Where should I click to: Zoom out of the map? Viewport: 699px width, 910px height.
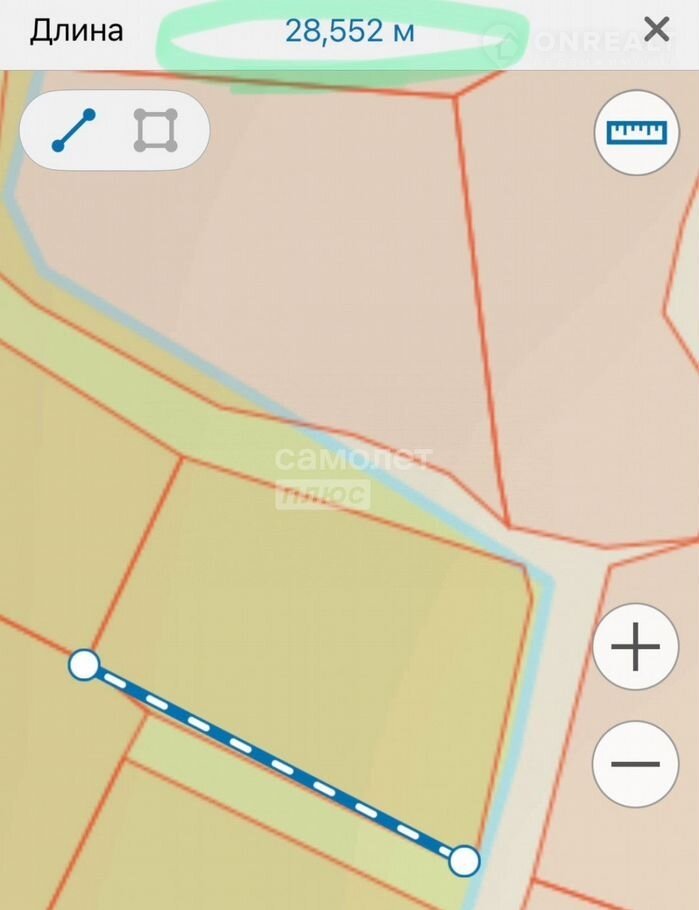point(636,765)
